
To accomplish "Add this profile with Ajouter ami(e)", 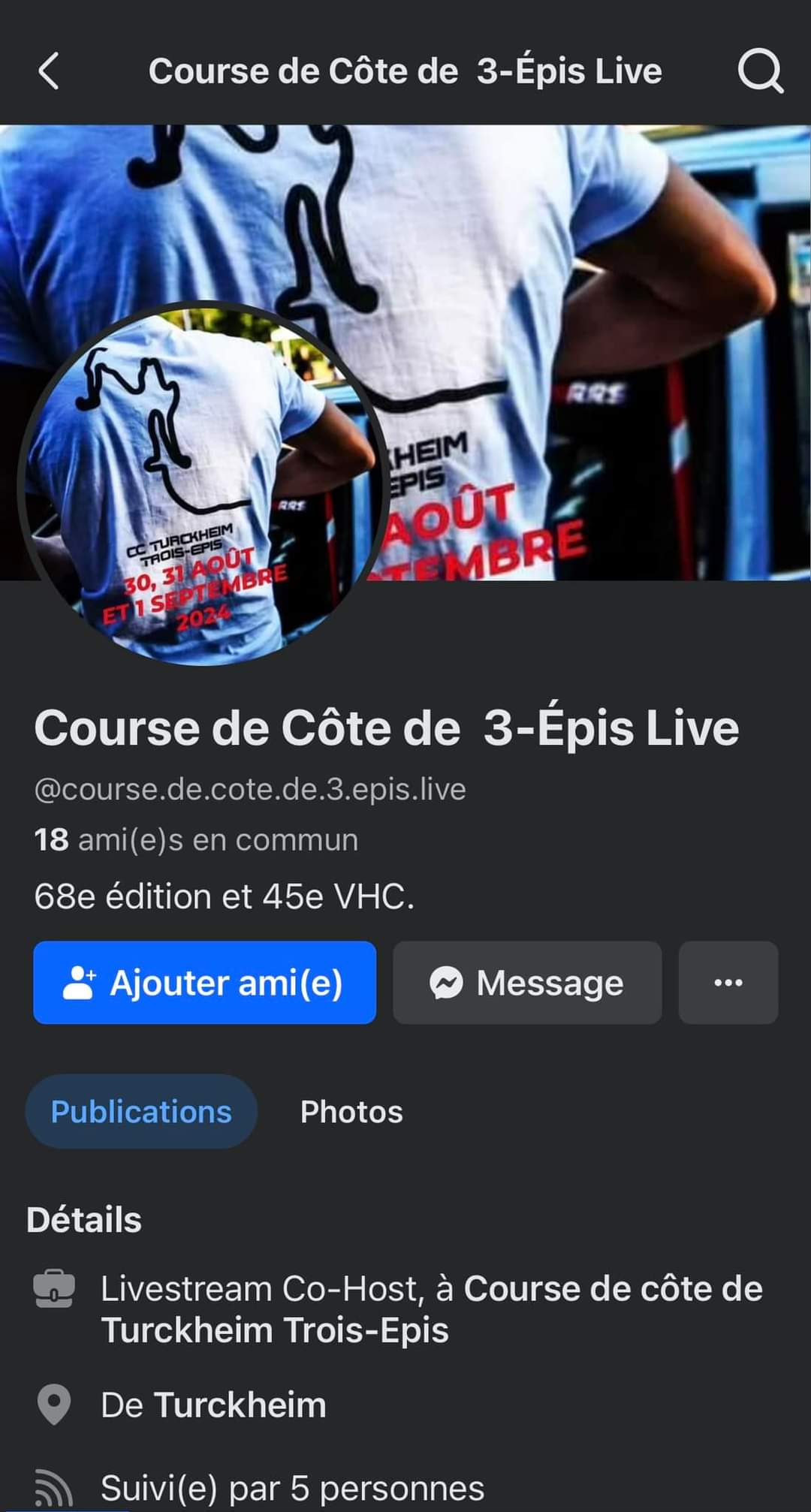I will coord(204,983).
